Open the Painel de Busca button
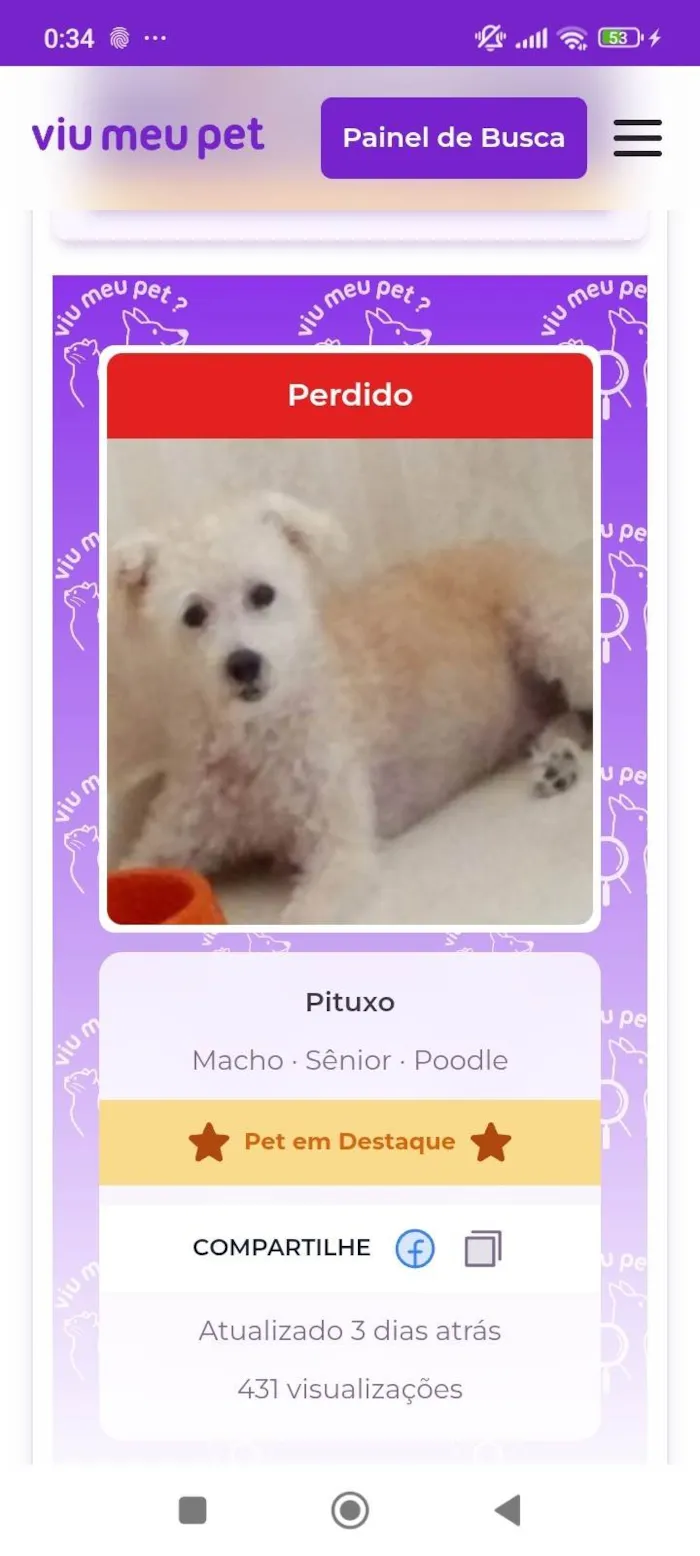Viewport: 700px width, 1556px height. [453, 138]
